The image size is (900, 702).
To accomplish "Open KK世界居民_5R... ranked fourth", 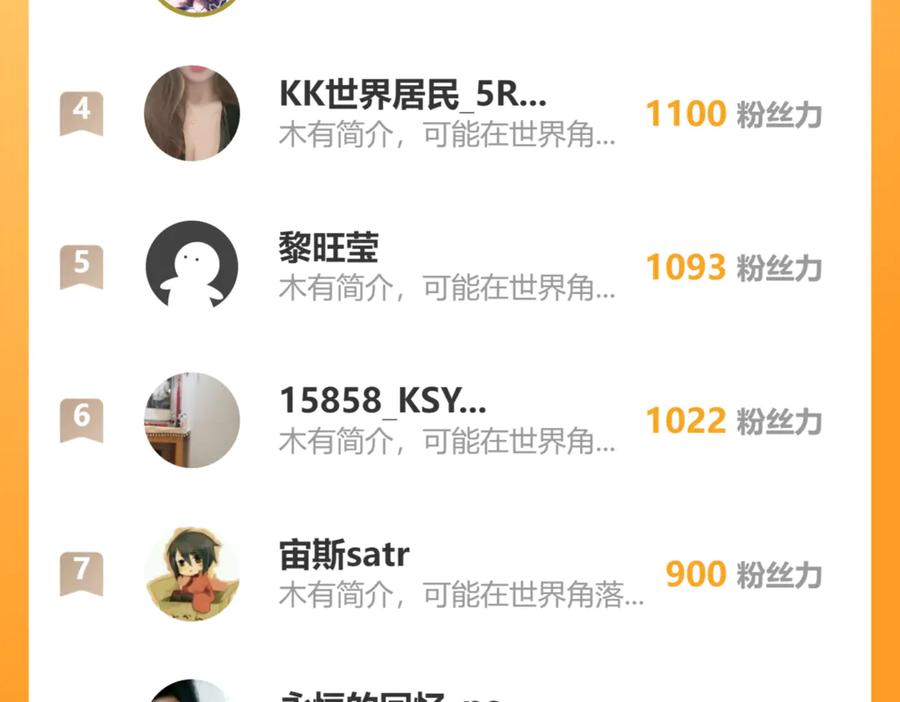I will (x=449, y=114).
